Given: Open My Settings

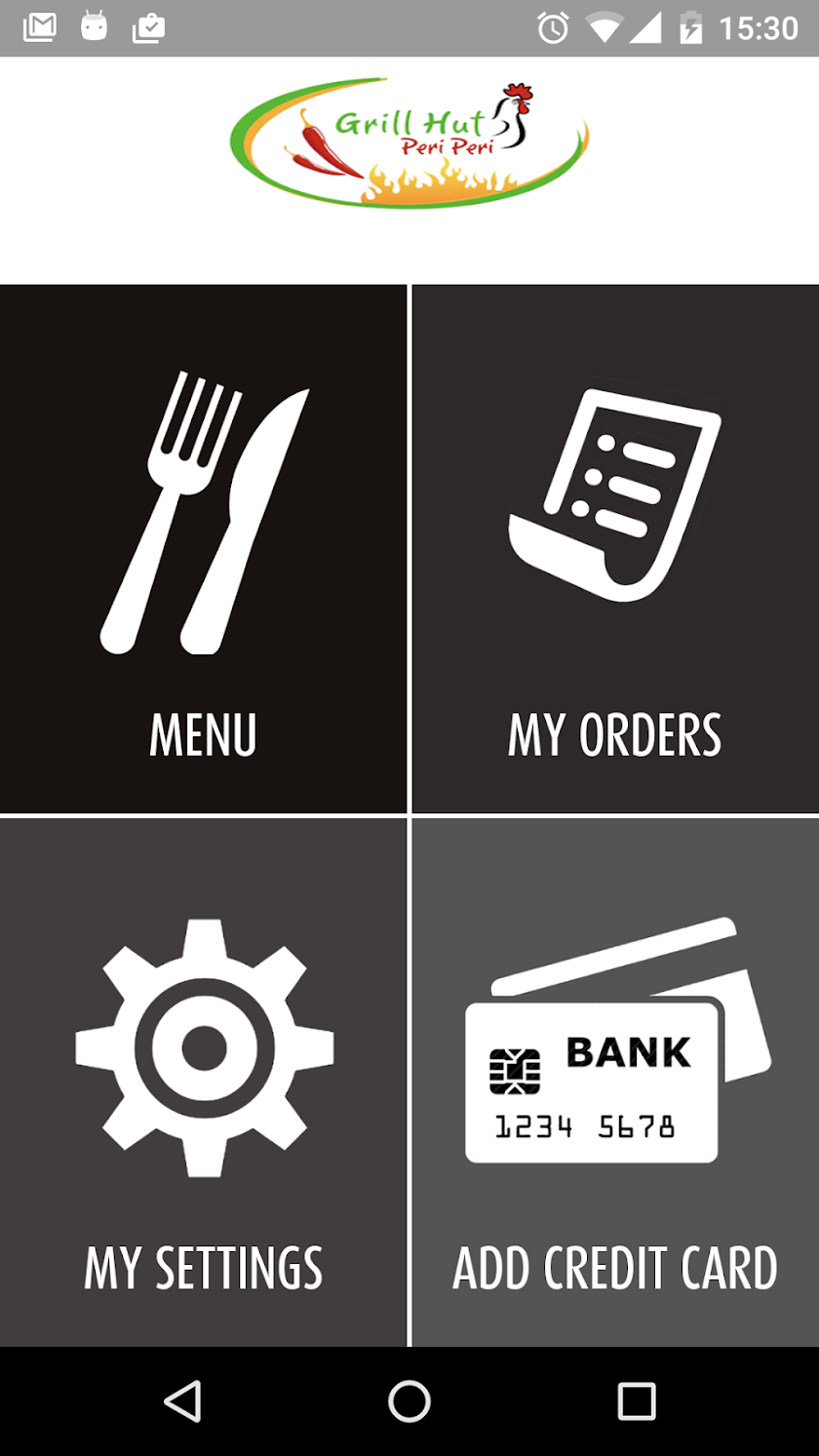Looking at the screenshot, I should click(x=203, y=1082).
